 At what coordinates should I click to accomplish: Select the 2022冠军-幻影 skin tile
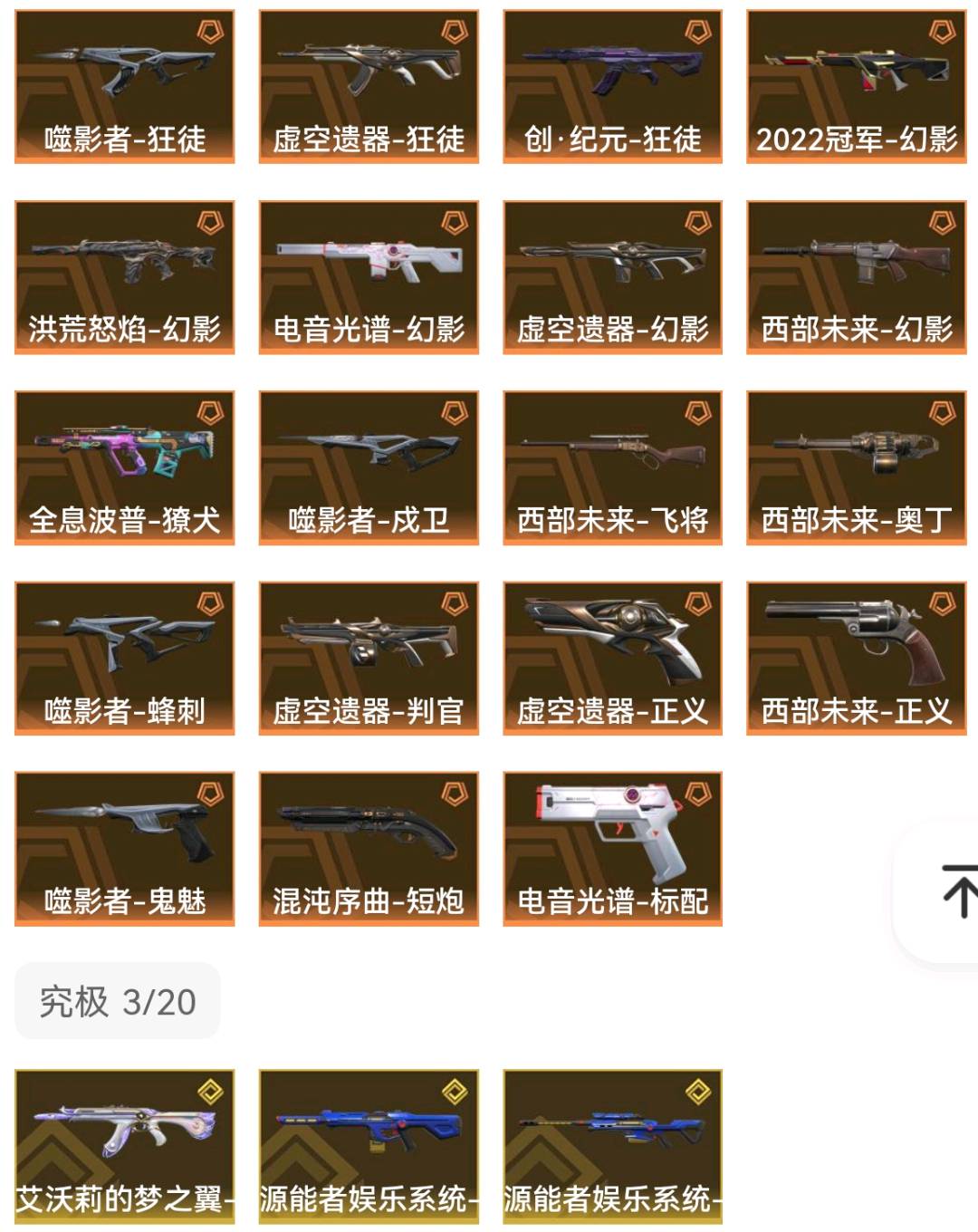[x=857, y=87]
